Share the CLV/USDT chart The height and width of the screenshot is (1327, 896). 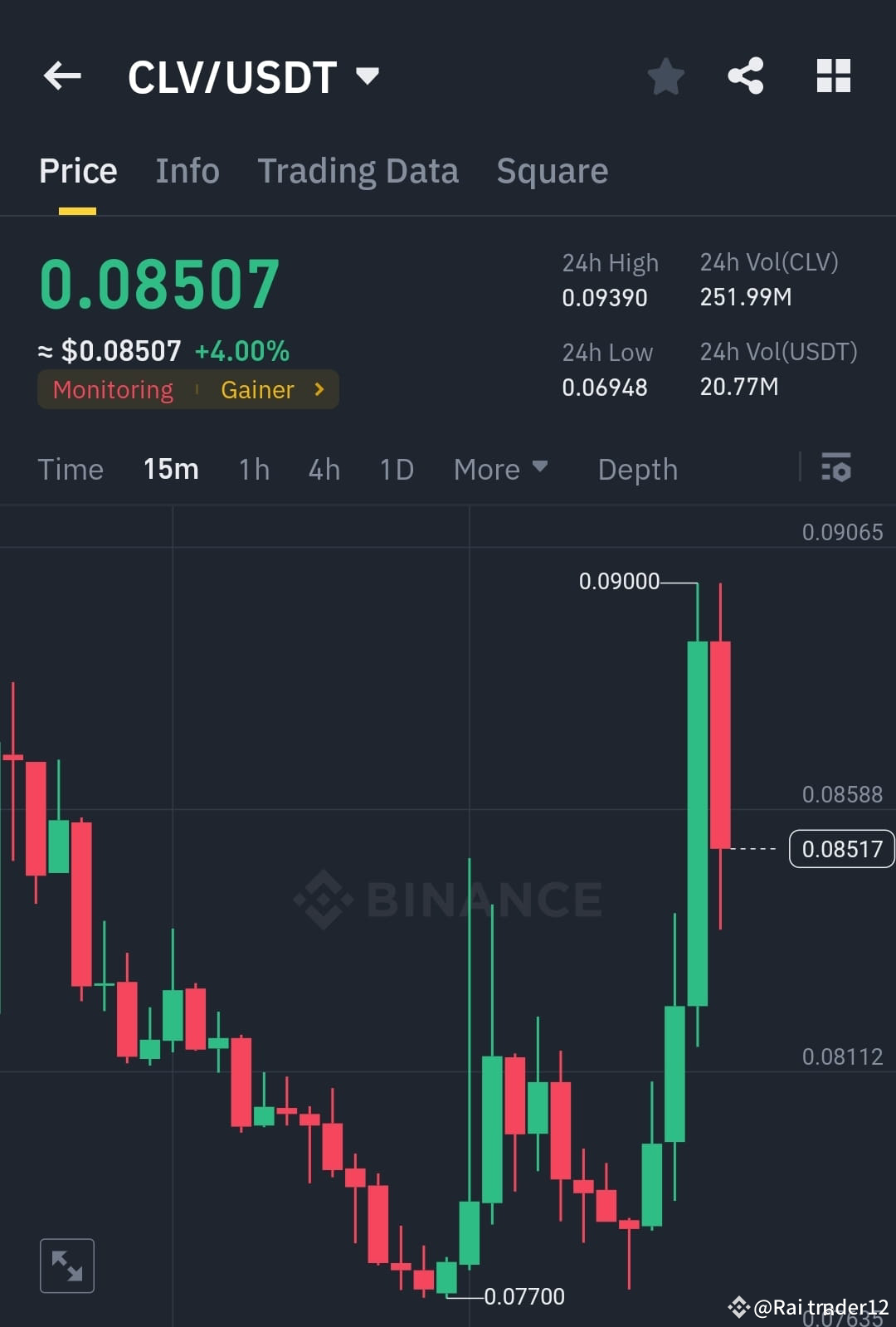[745, 76]
